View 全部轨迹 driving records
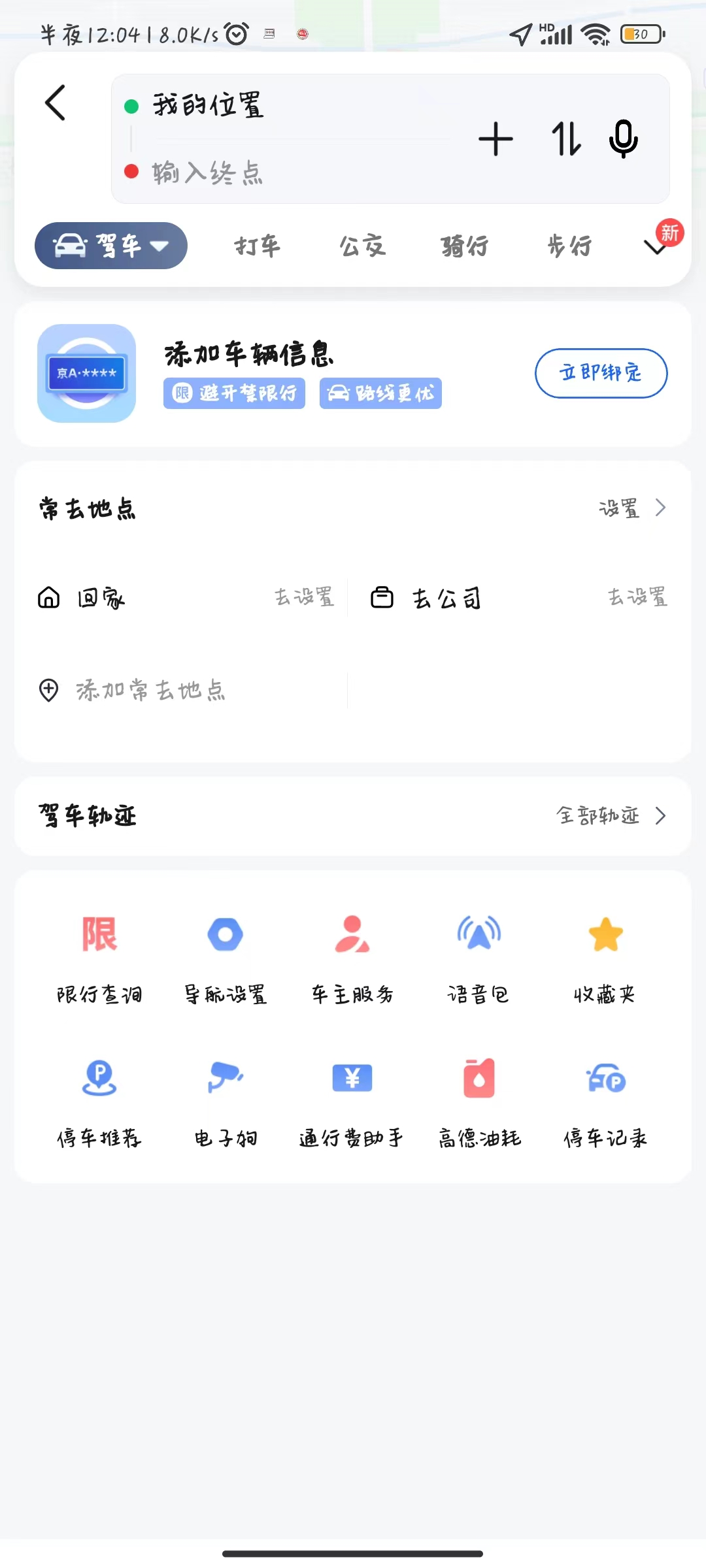 pyautogui.click(x=611, y=815)
